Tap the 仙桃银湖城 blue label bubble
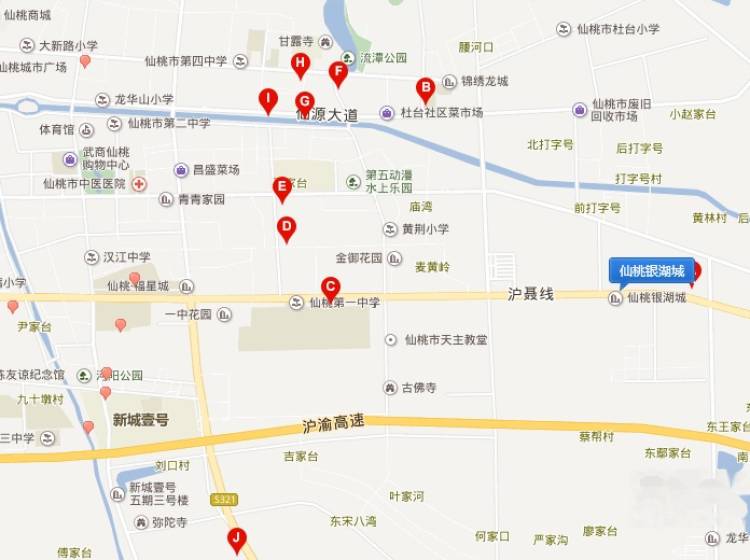Screen dimensions: 750x560 652,271
